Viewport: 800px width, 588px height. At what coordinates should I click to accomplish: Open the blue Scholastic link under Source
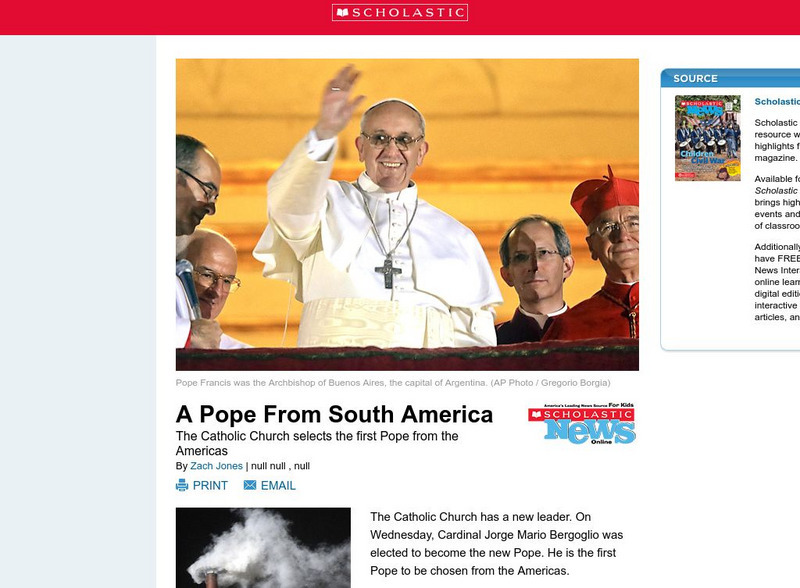point(777,101)
